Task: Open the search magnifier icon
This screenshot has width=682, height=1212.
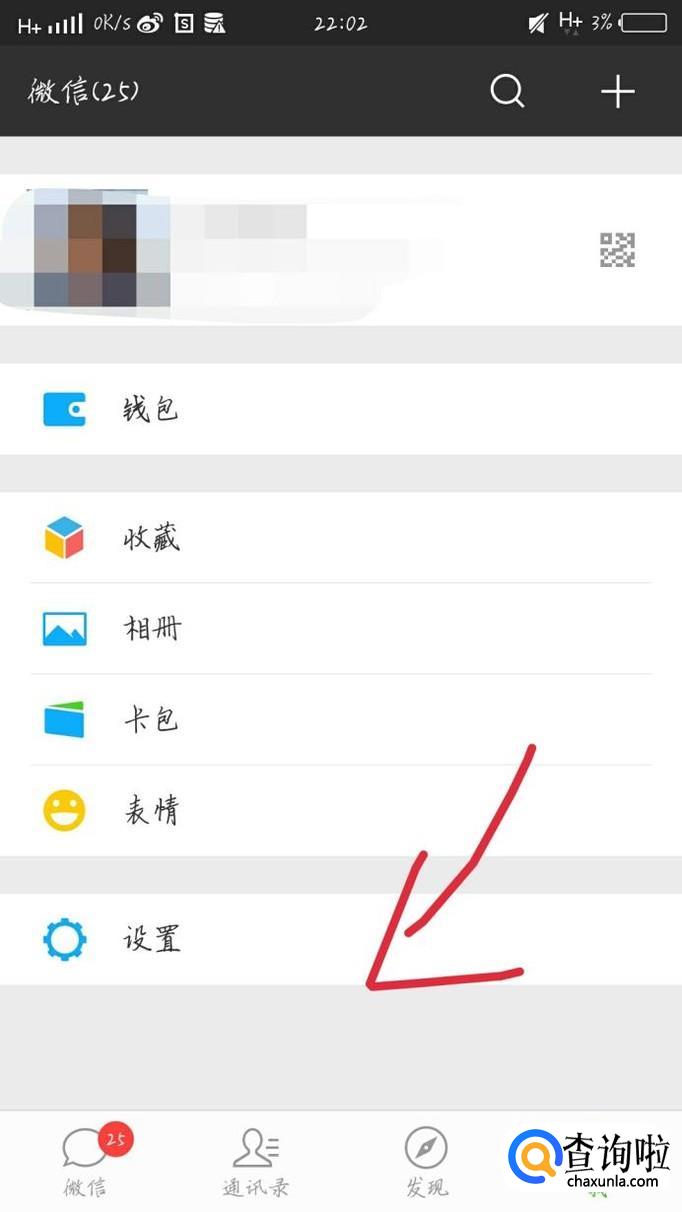Action: (x=507, y=92)
